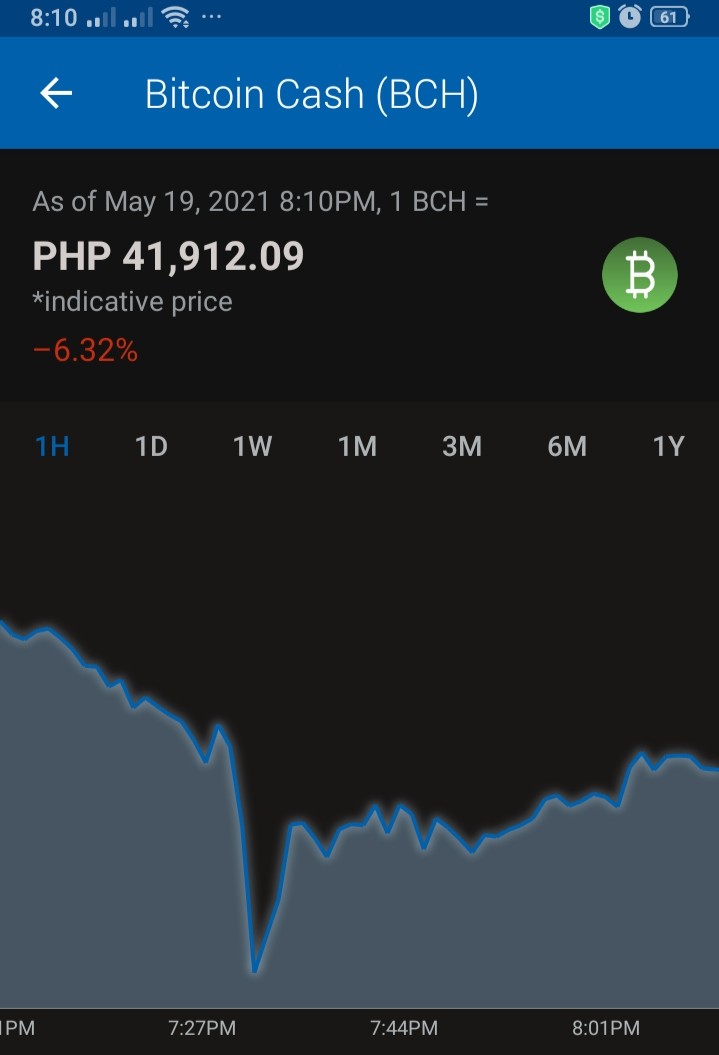Switch chart to 1W range
Image resolution: width=719 pixels, height=1055 pixels.
click(252, 446)
